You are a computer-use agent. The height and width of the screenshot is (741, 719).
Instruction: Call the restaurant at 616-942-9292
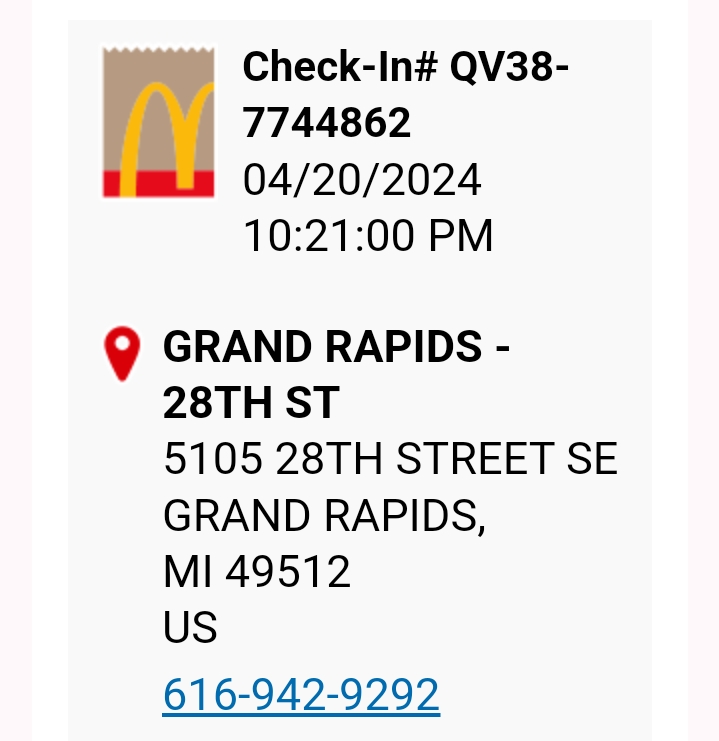[x=301, y=695]
